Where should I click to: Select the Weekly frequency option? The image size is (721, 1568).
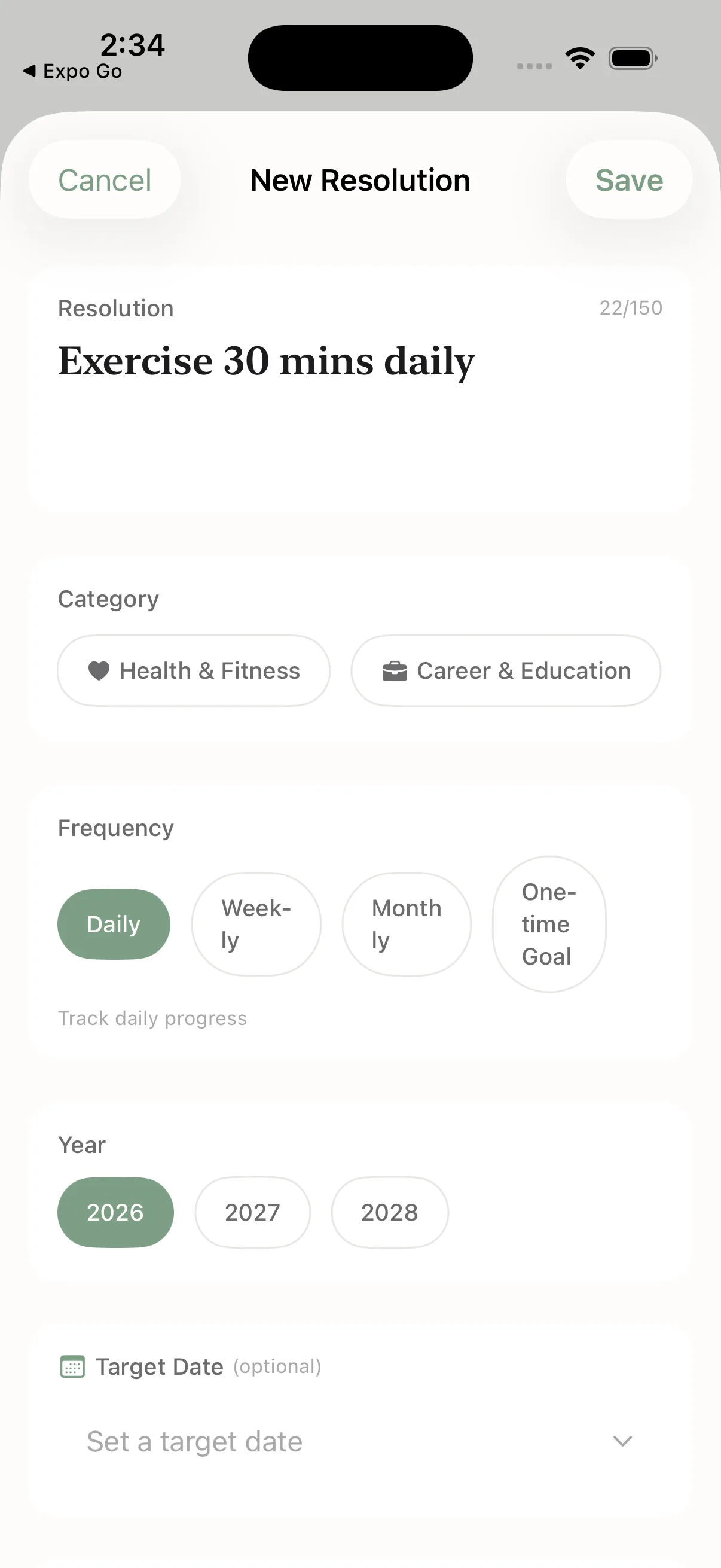pos(255,923)
